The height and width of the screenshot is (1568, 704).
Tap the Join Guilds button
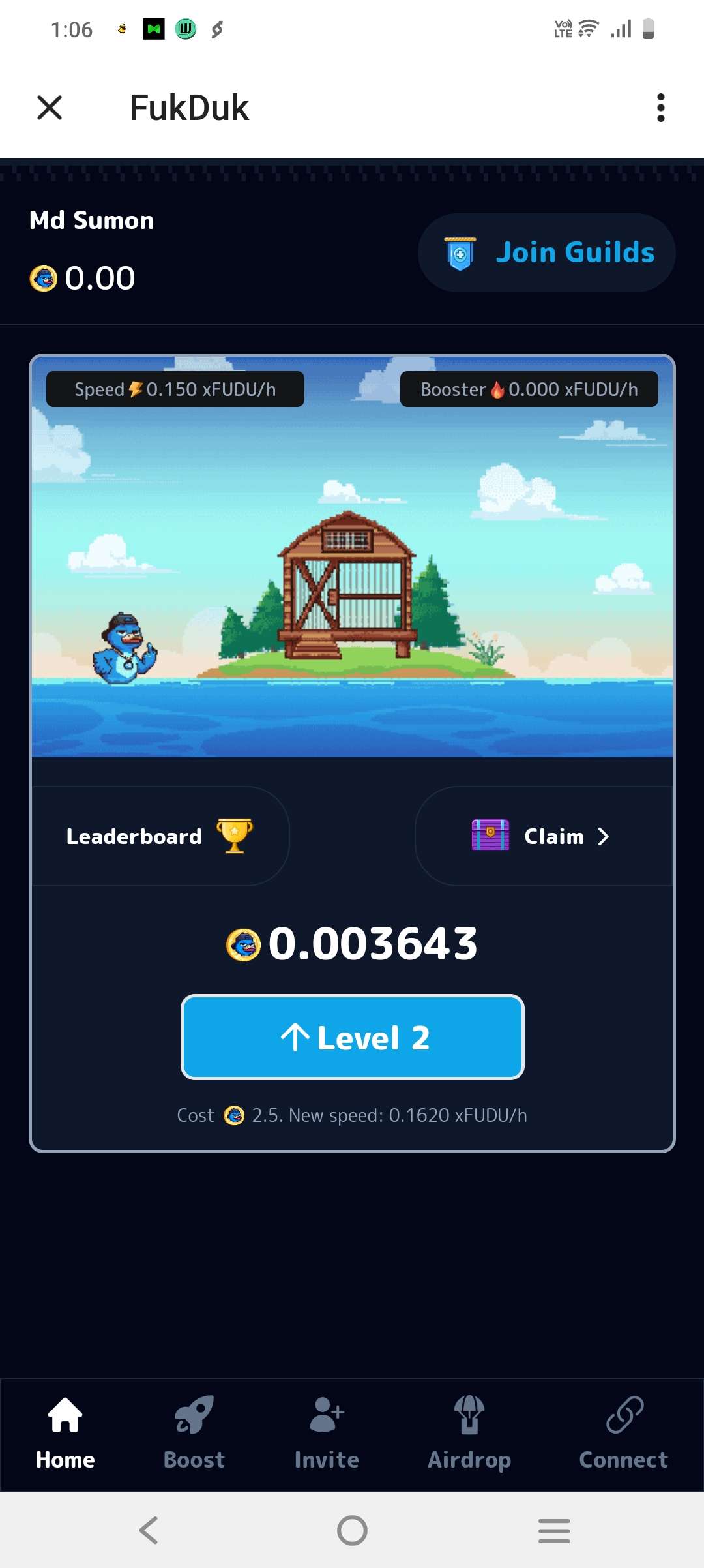coord(546,253)
